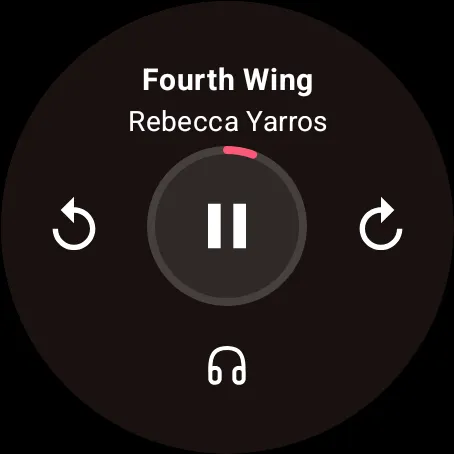
Task: Skip forward with the forward arrow
Action: 381,224
